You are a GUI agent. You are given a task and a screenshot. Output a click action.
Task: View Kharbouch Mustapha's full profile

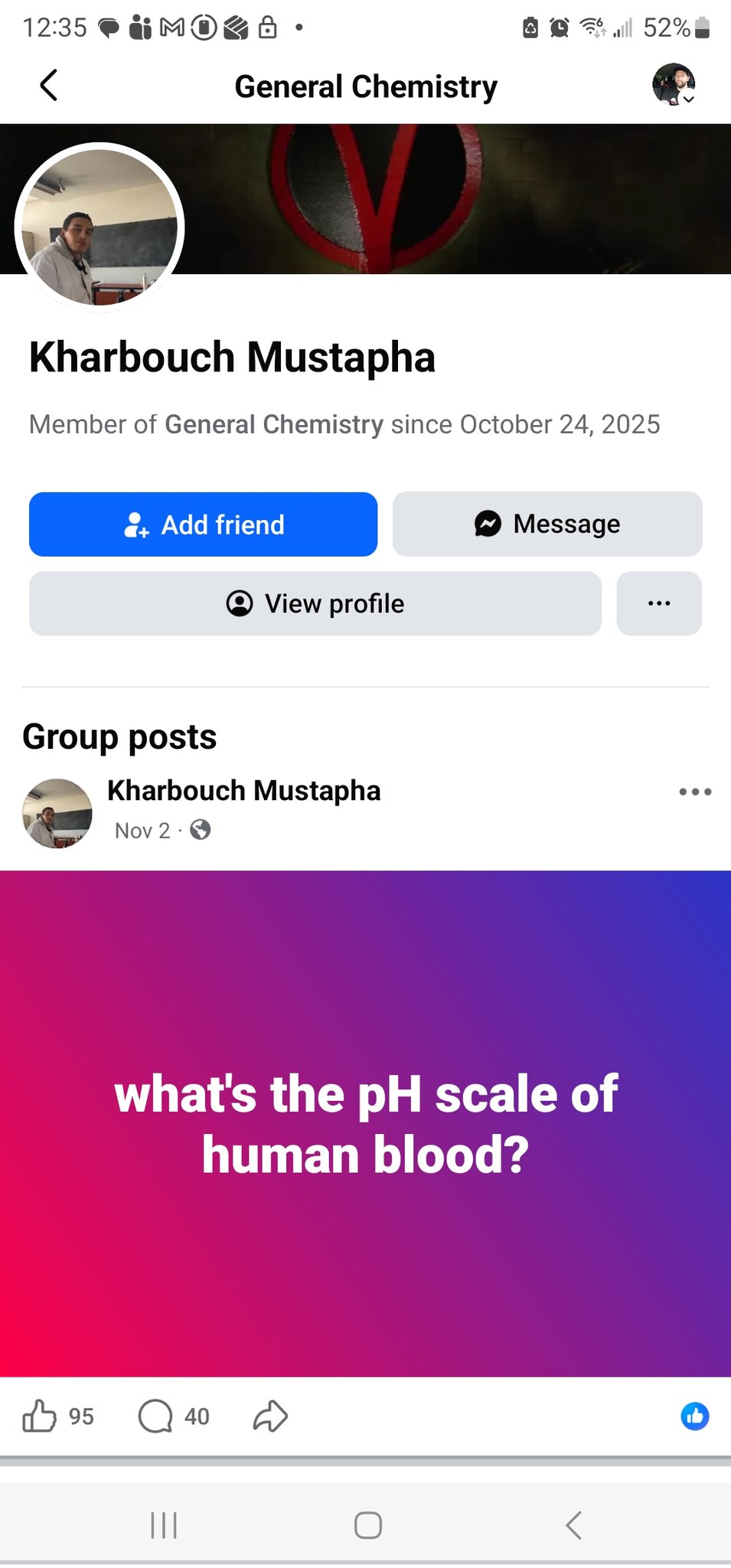click(x=315, y=604)
